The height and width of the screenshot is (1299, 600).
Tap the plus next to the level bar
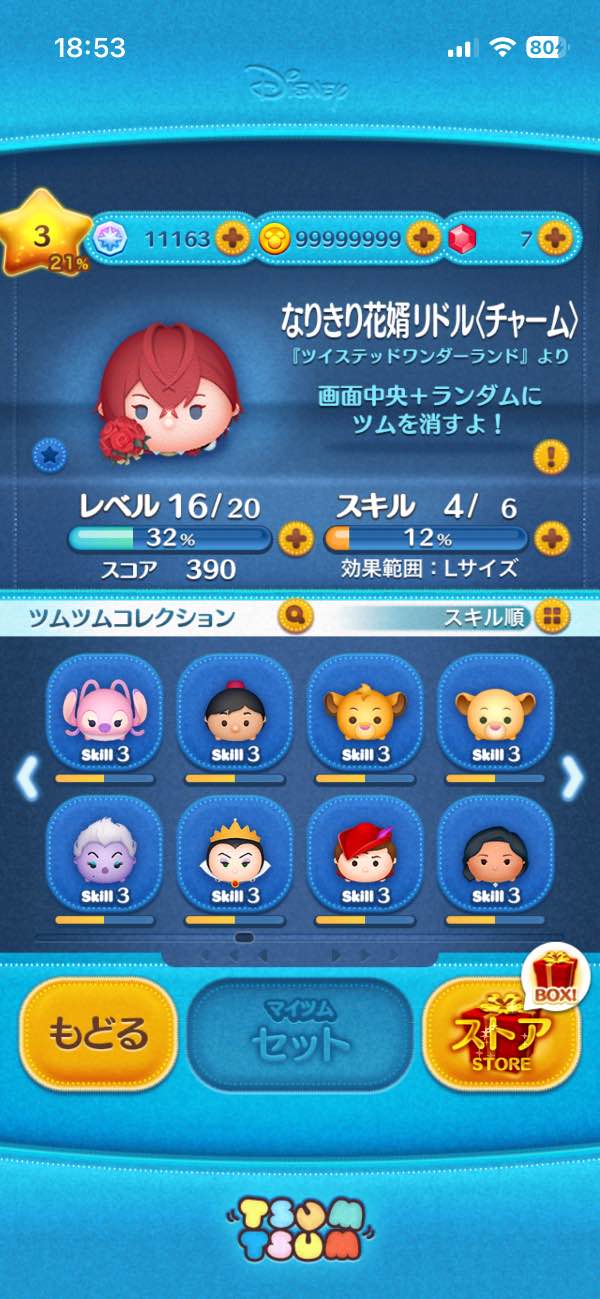tap(295, 539)
